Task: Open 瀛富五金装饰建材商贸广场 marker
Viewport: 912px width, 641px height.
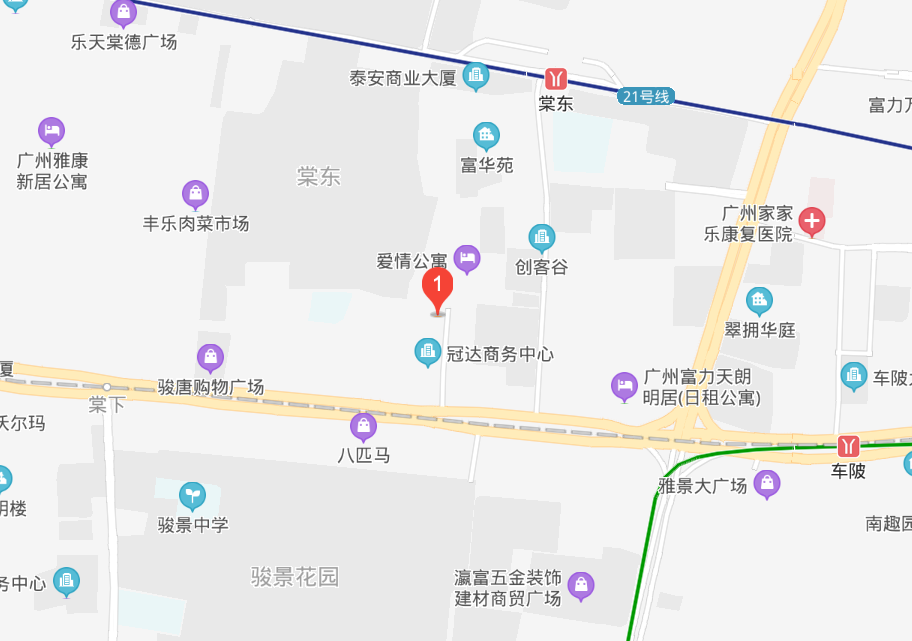Action: tap(581, 585)
